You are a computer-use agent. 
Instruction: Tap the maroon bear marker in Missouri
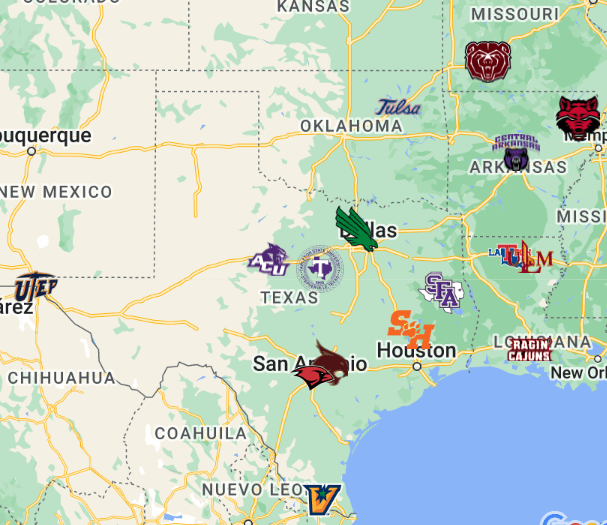(x=489, y=61)
